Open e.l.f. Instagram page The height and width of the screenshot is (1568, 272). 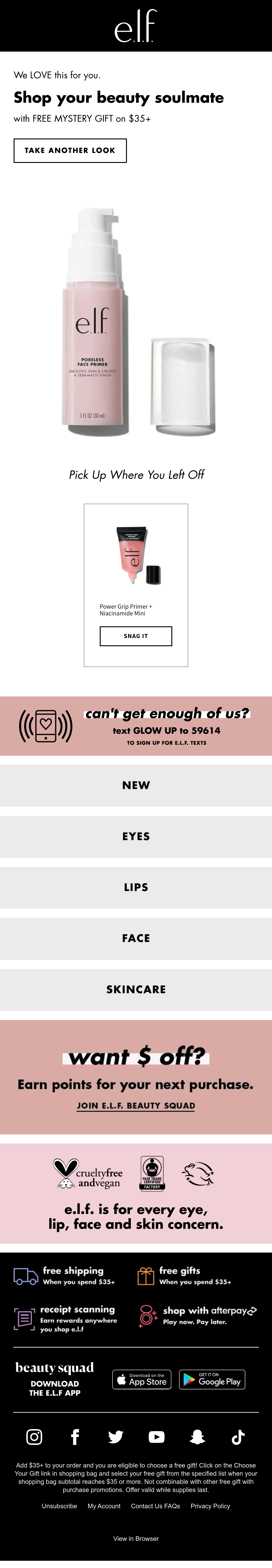[x=34, y=1437]
